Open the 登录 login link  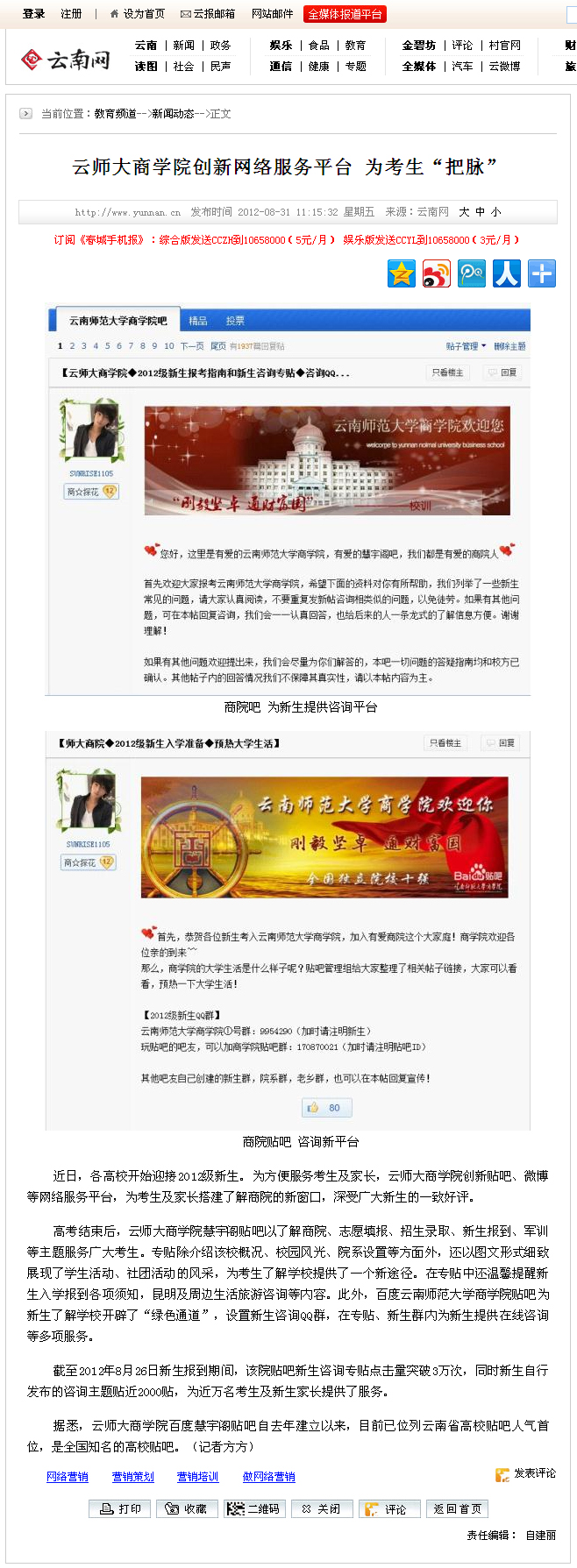pos(33,14)
